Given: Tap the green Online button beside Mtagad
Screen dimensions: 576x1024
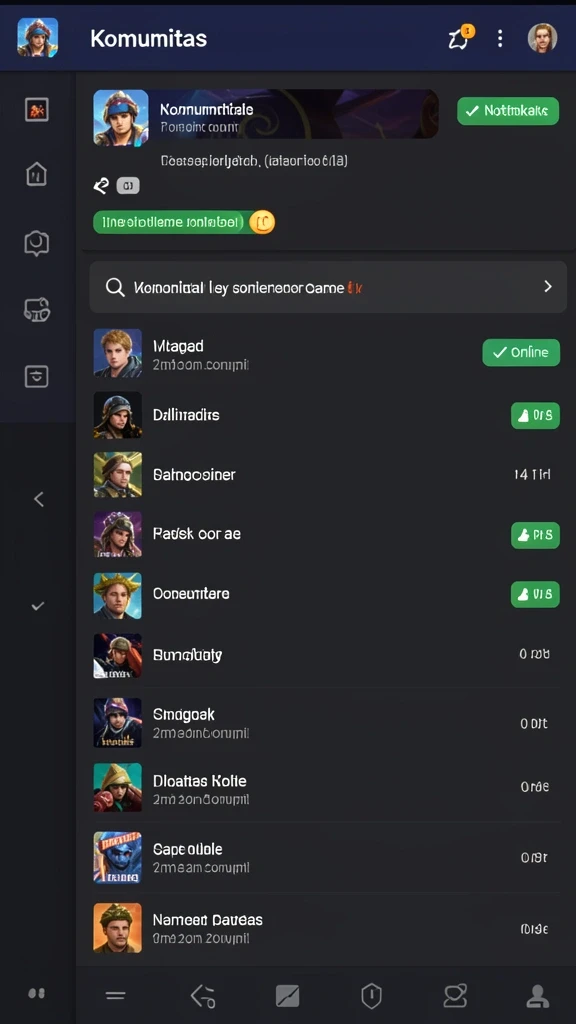Looking at the screenshot, I should click(x=521, y=353).
